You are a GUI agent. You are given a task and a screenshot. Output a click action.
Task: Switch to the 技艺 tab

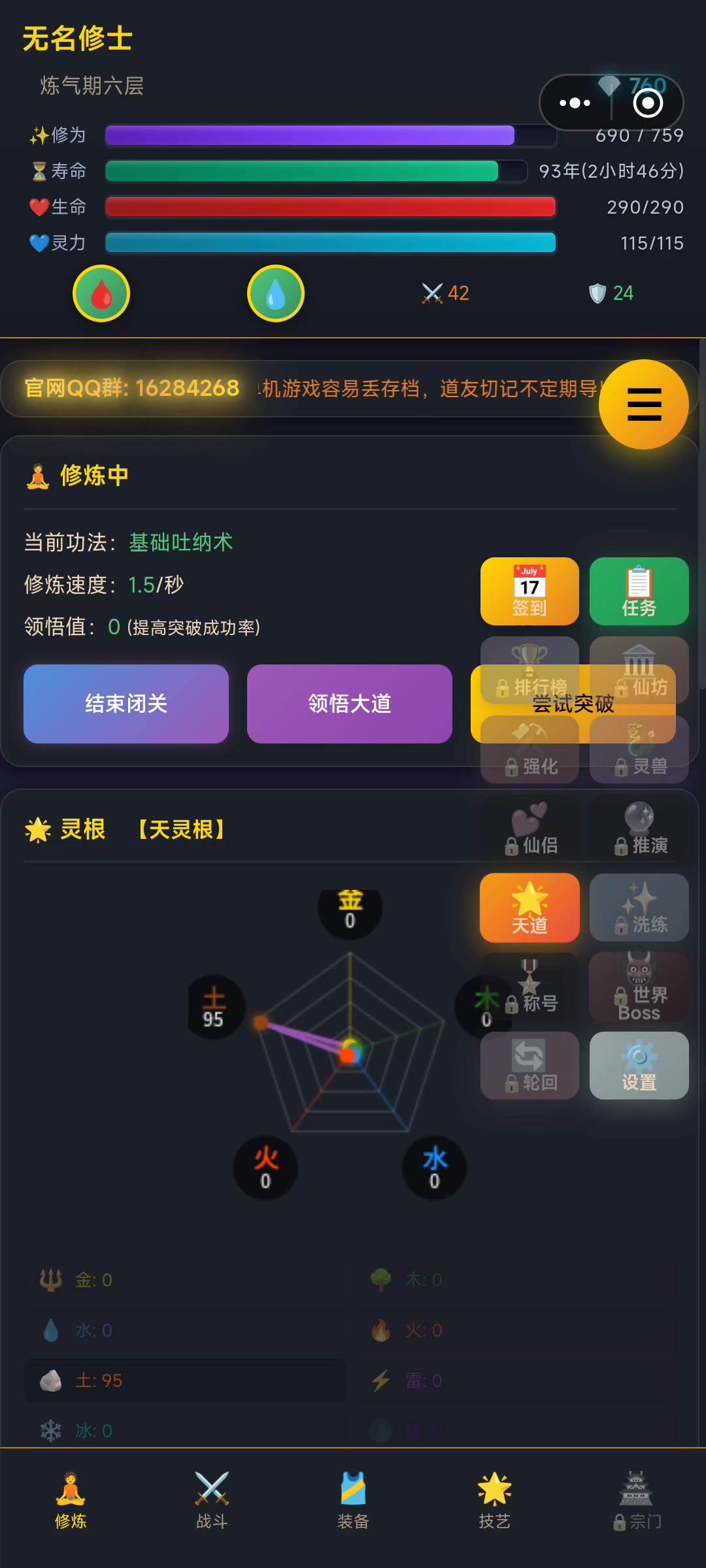point(494,1501)
